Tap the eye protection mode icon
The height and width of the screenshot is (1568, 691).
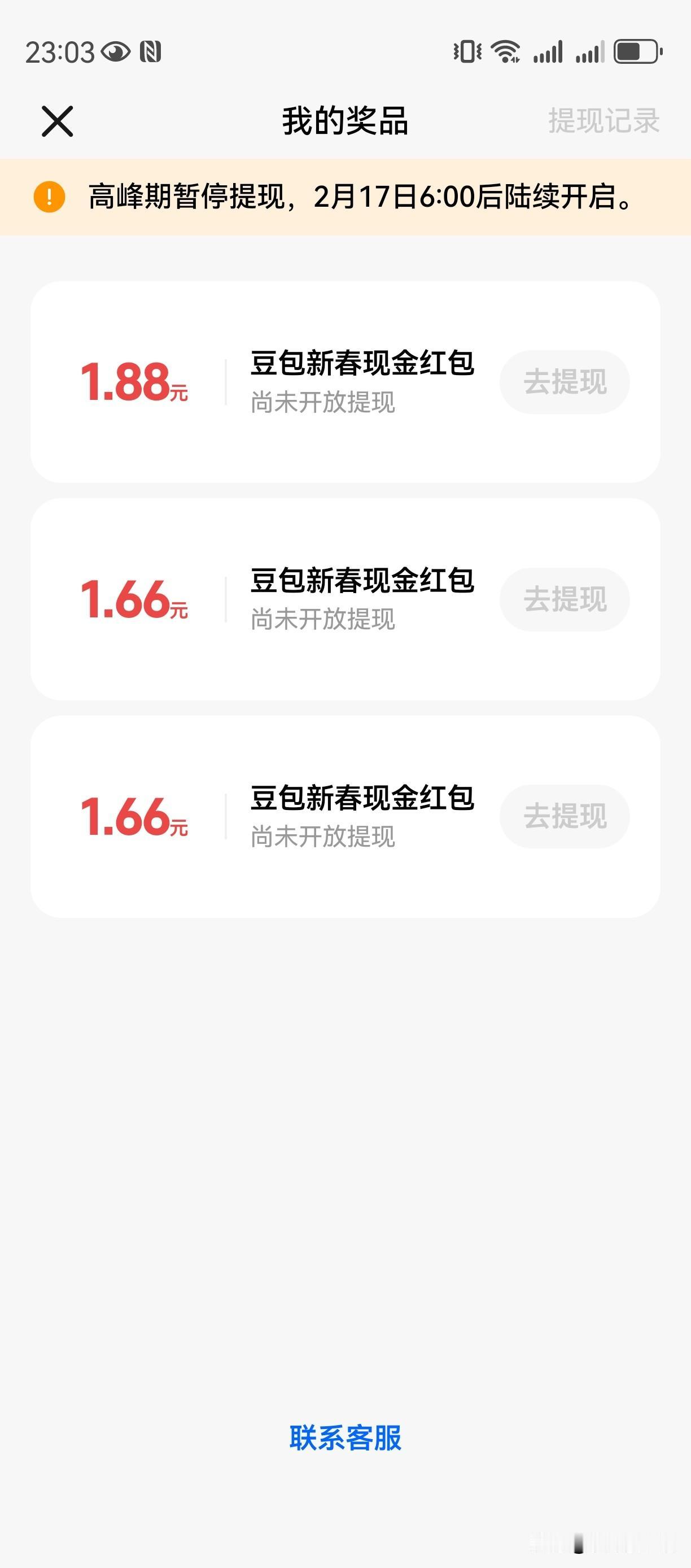[117, 50]
